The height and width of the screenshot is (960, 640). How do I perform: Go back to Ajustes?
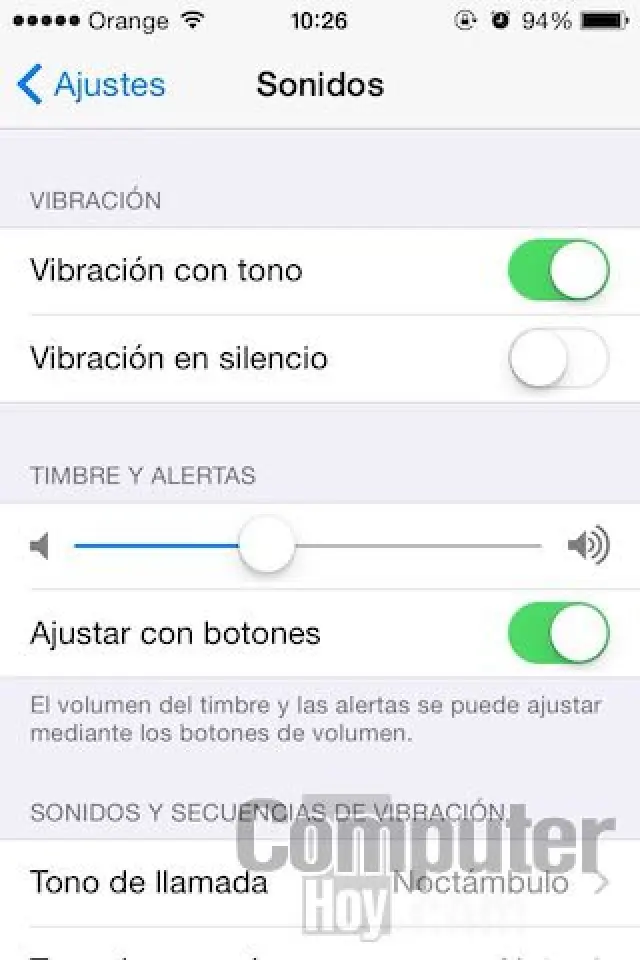(x=92, y=85)
